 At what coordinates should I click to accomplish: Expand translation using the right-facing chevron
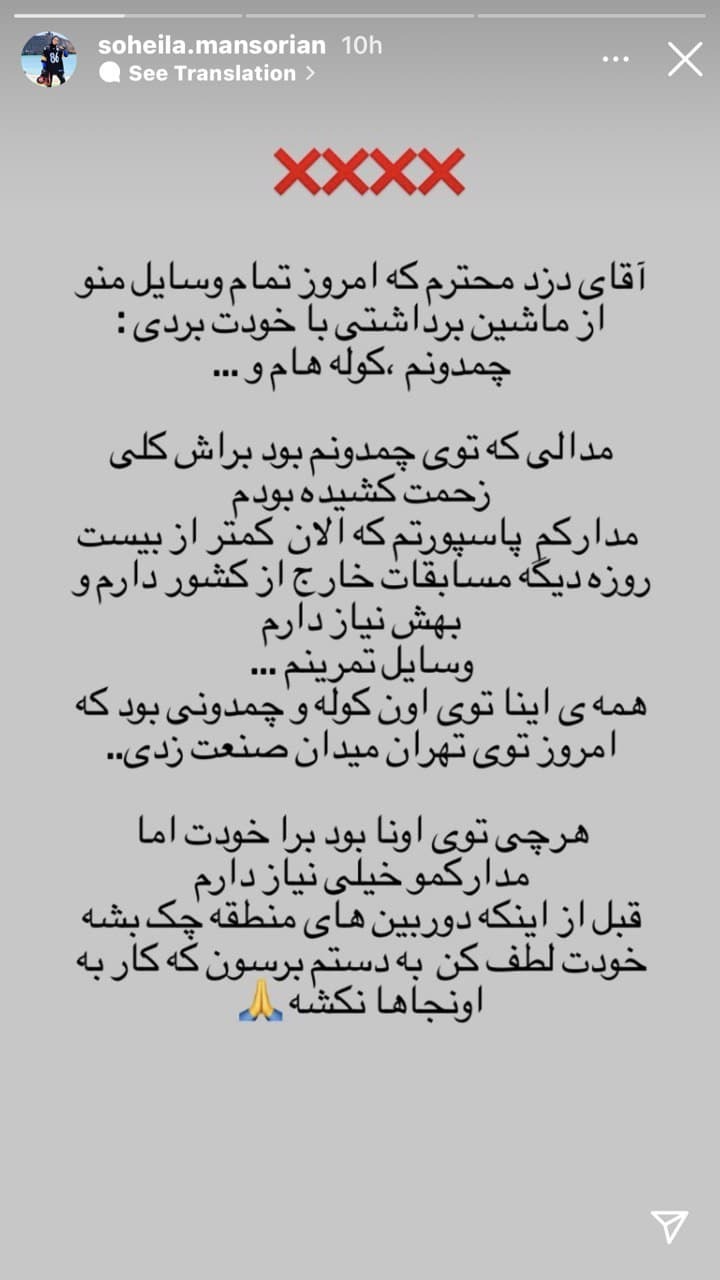[x=308, y=72]
